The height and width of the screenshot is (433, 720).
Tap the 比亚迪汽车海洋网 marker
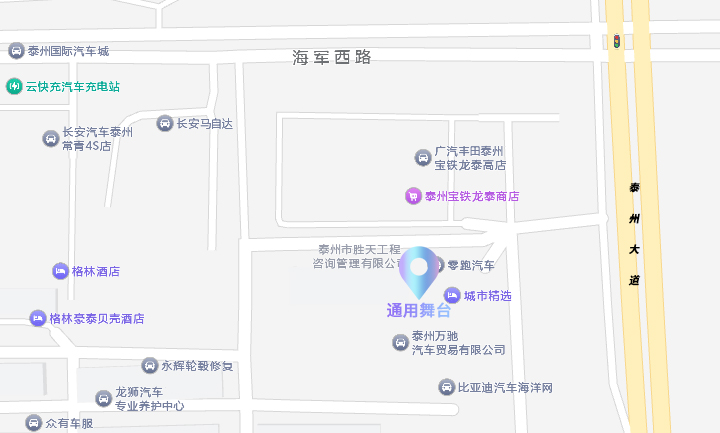tap(446, 387)
